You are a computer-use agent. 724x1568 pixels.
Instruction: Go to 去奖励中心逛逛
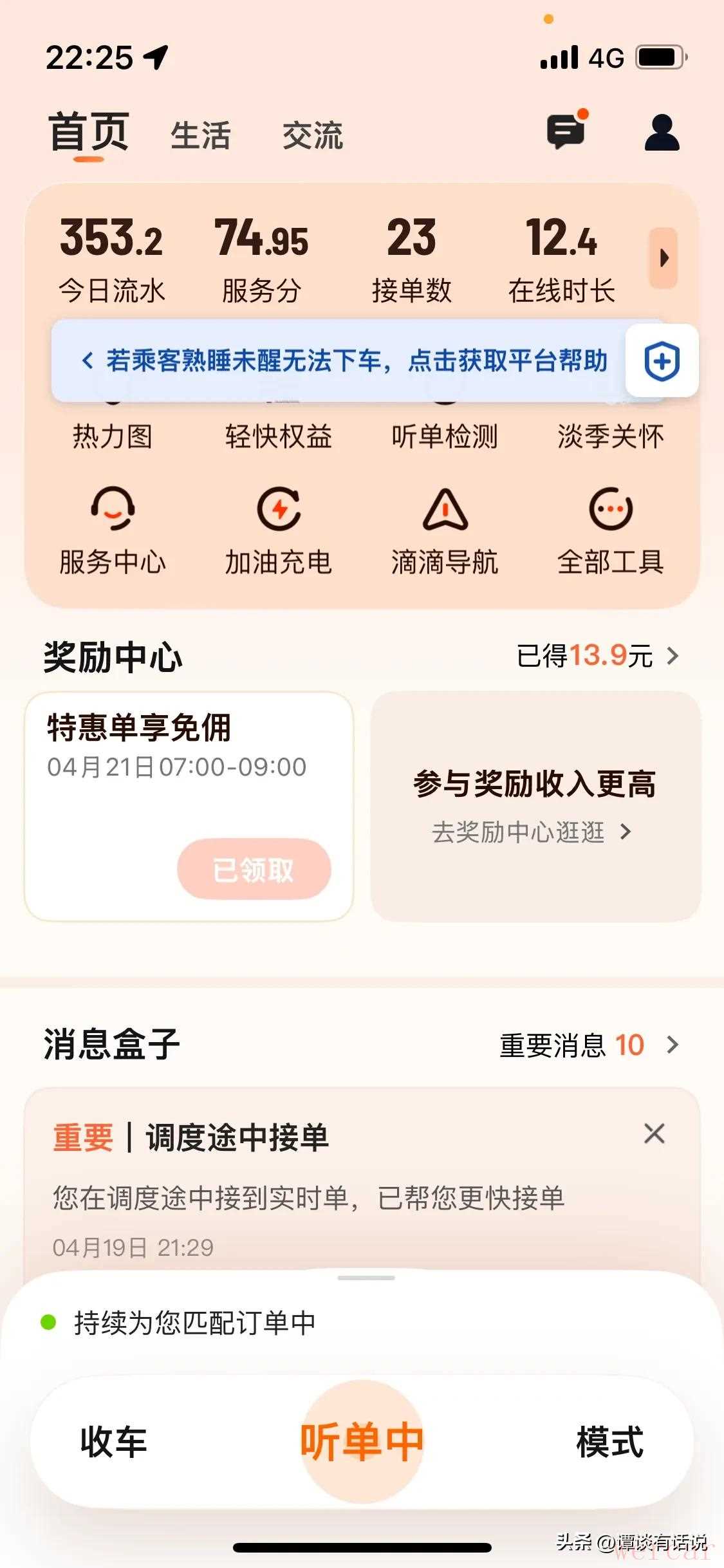click(532, 832)
